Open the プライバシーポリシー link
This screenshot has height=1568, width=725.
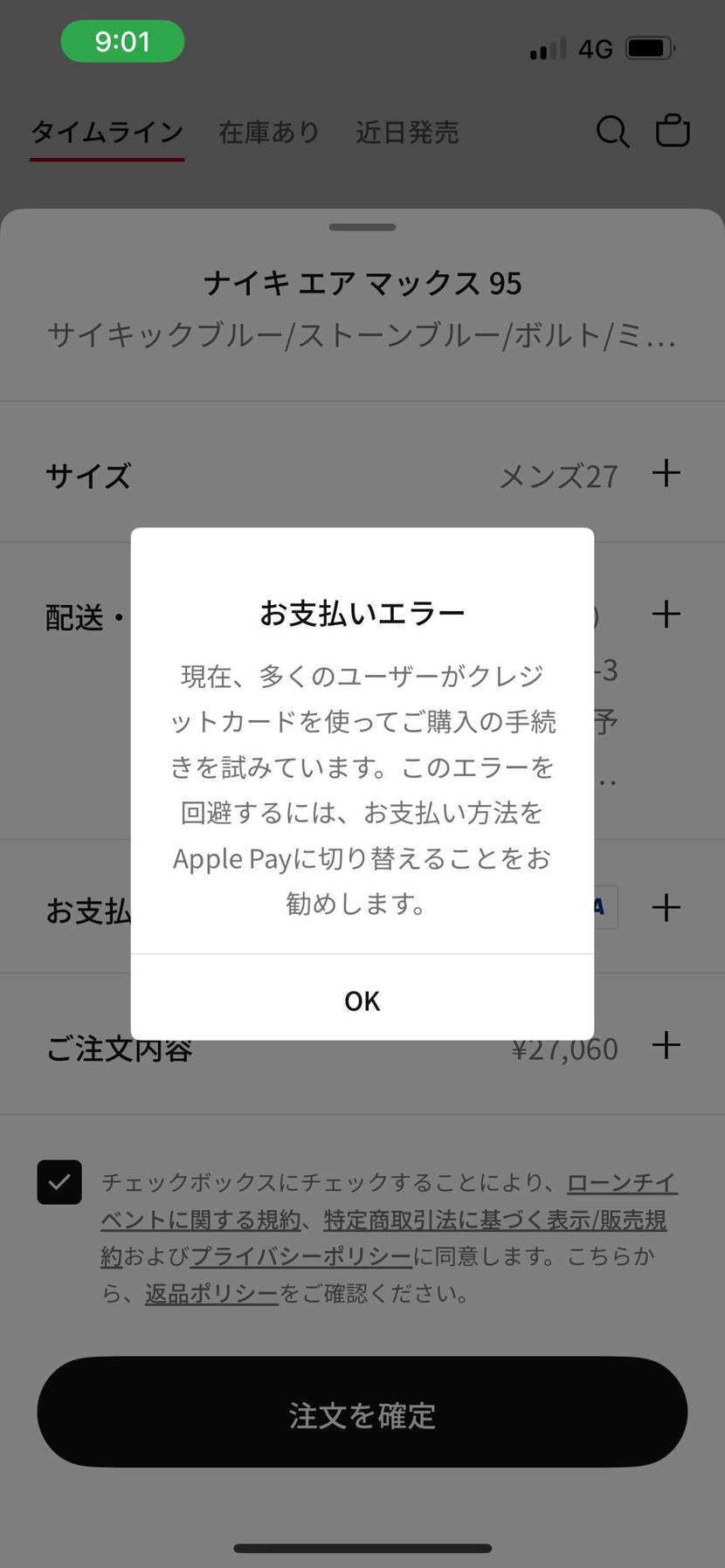[301, 1257]
